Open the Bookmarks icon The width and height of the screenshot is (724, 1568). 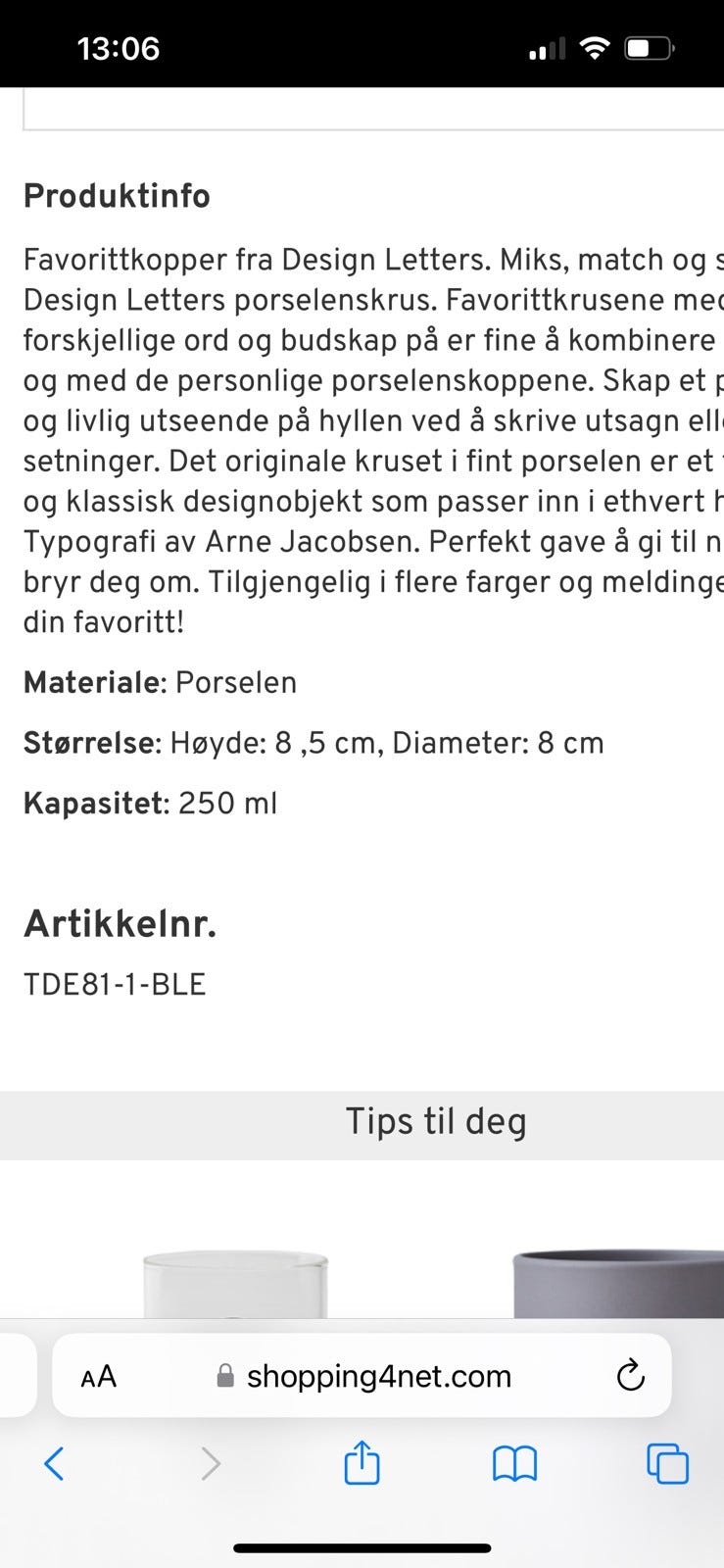point(513,1464)
